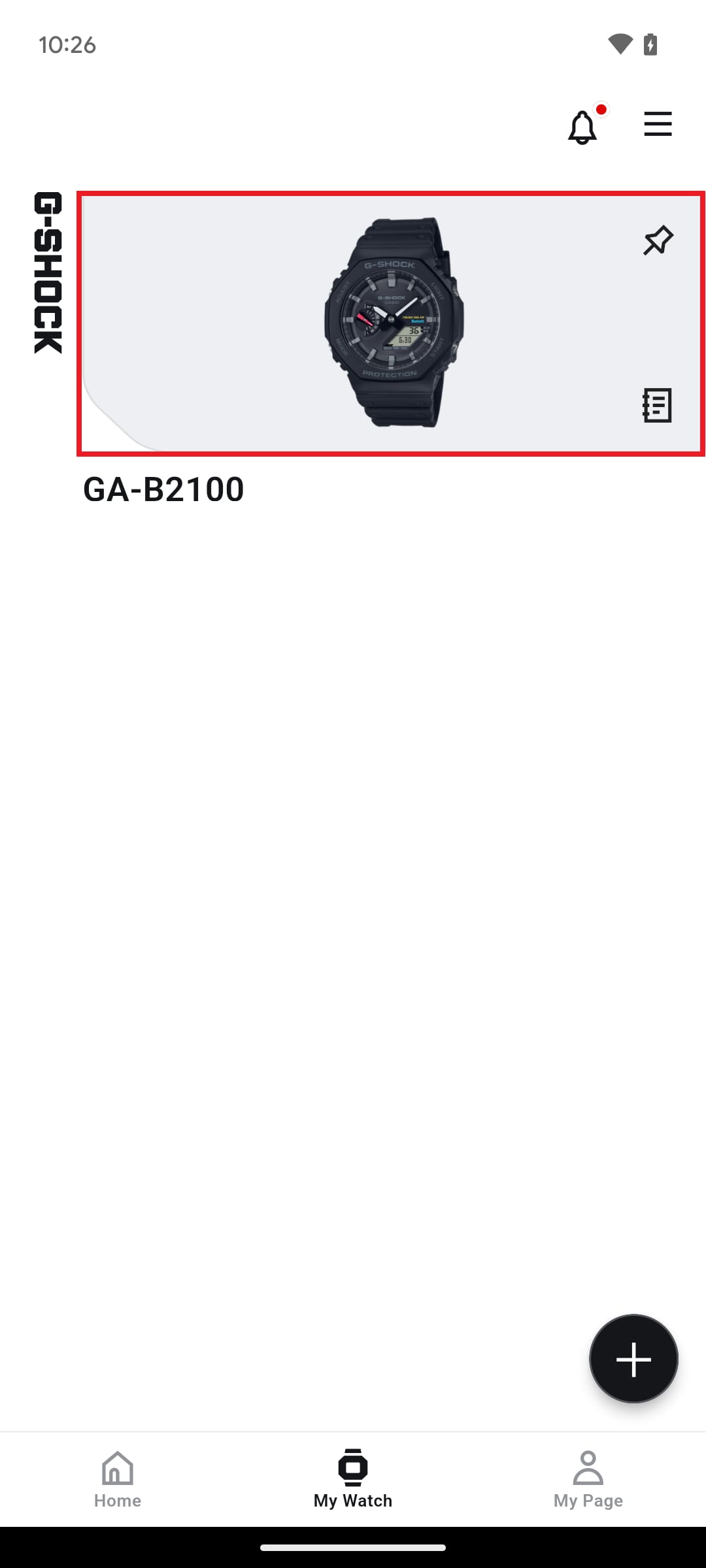706x1568 pixels.
Task: Open the hamburger menu
Action: coord(658,124)
